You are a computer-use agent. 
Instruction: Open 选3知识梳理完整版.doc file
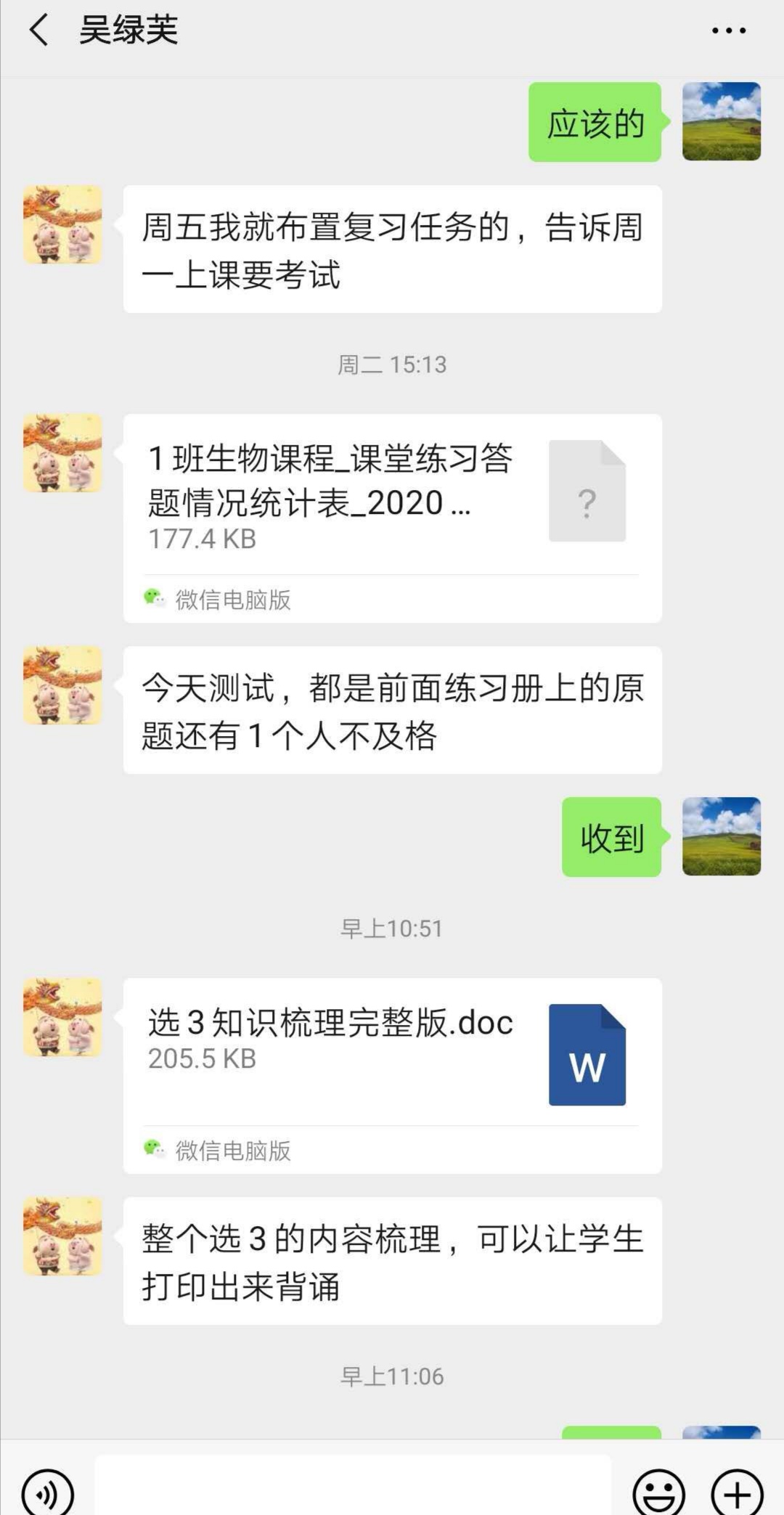click(x=392, y=1054)
